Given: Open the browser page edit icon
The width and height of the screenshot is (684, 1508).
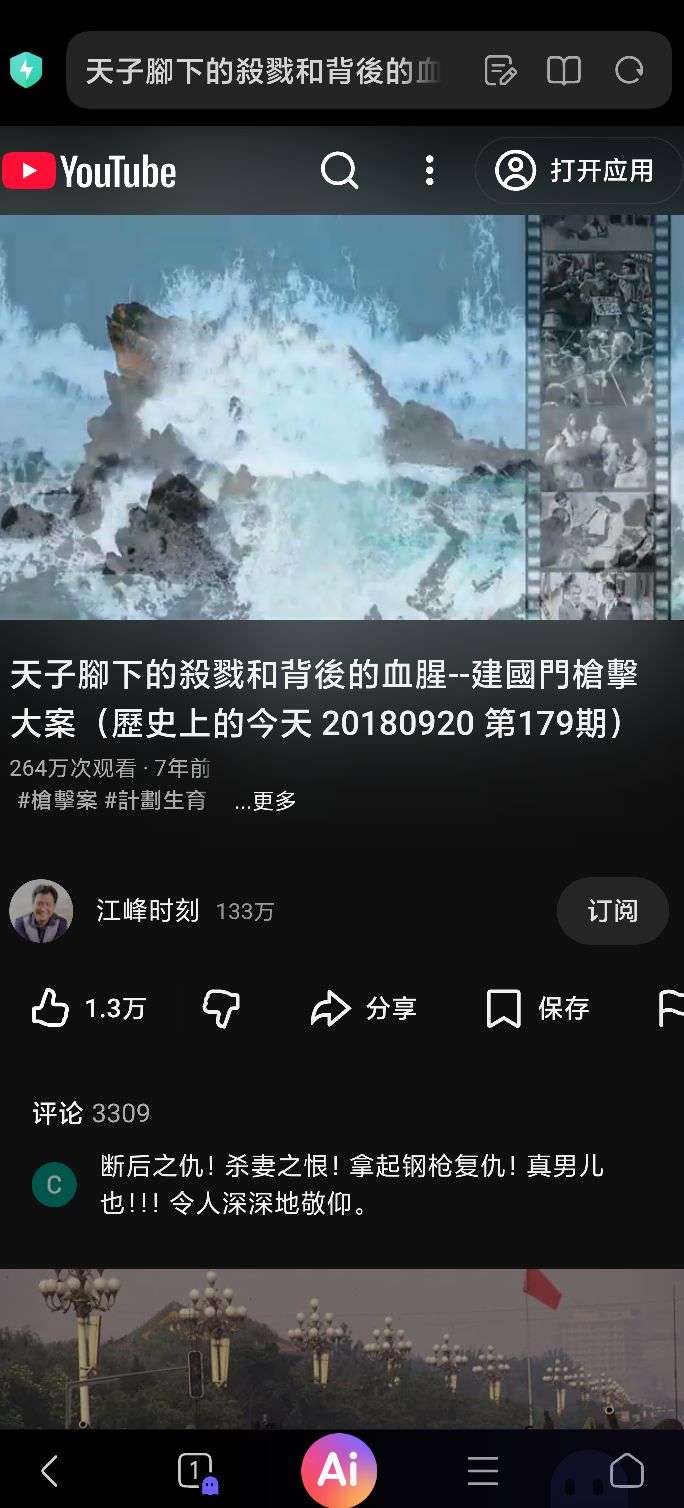Looking at the screenshot, I should click(x=499, y=71).
